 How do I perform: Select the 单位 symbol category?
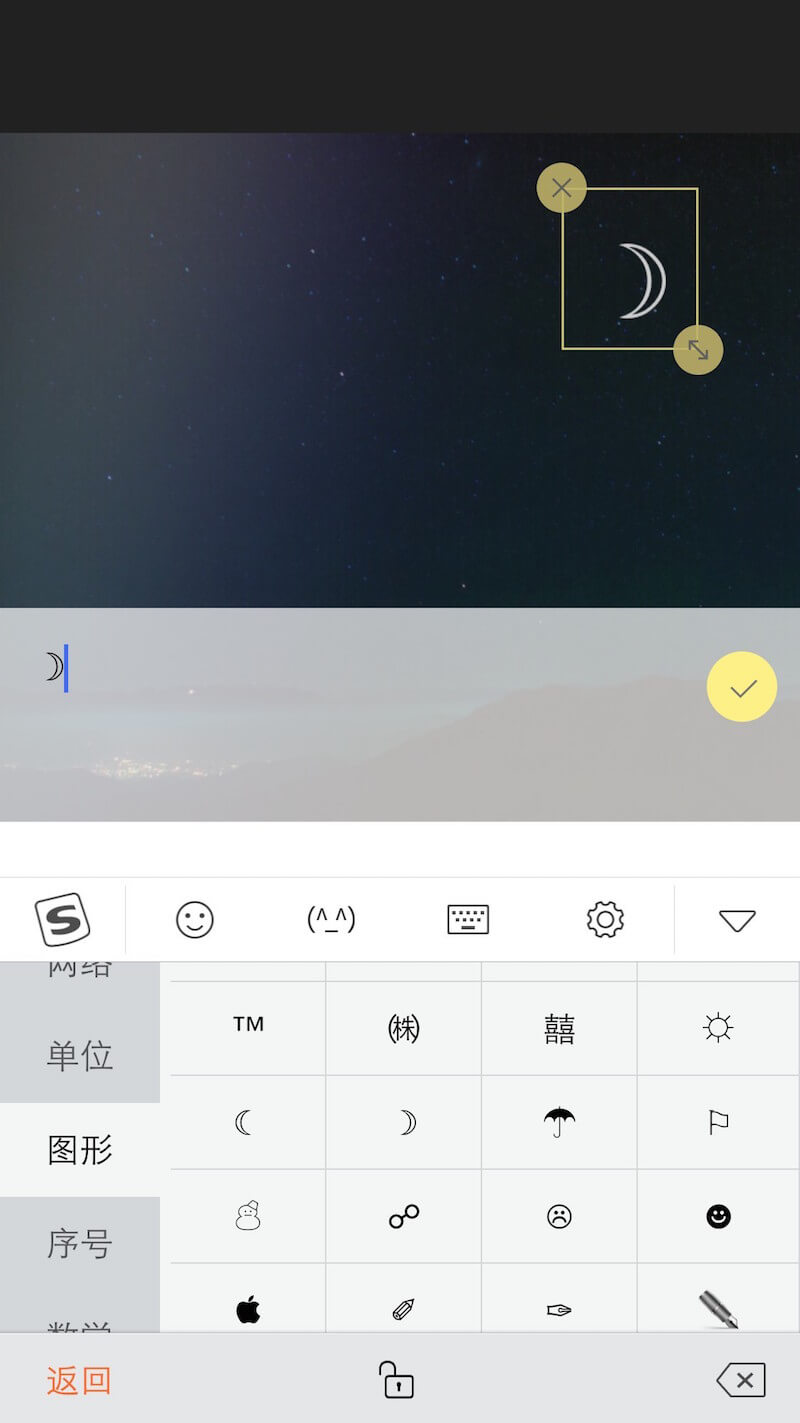coord(80,1056)
